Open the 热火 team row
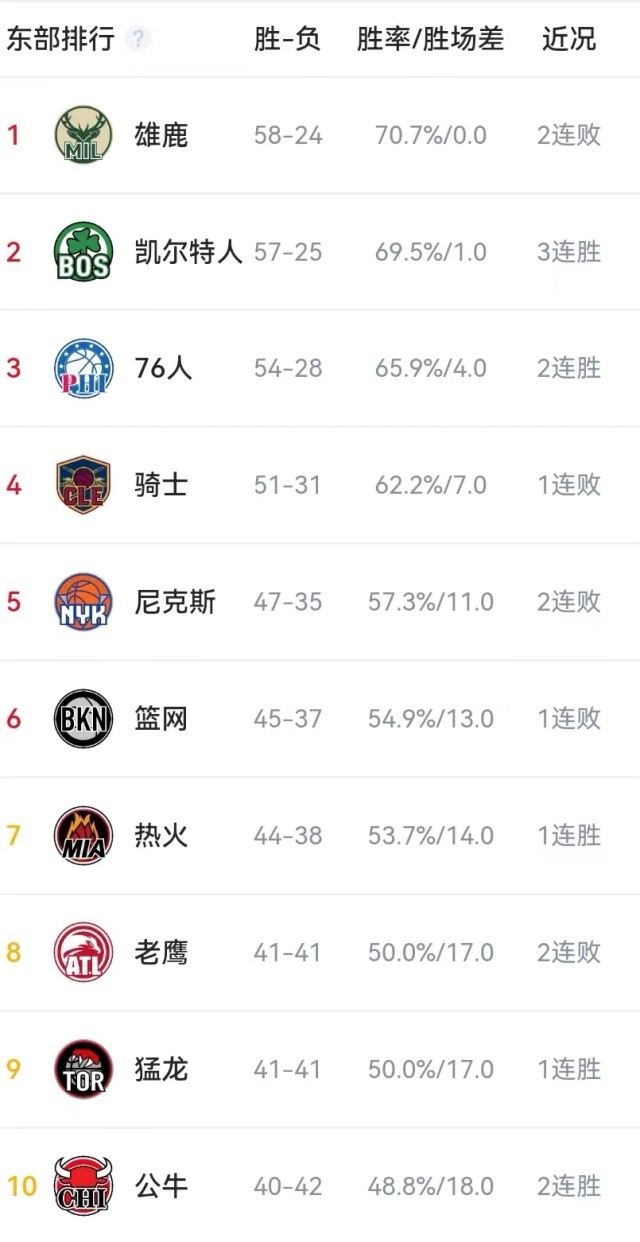 [161, 836]
